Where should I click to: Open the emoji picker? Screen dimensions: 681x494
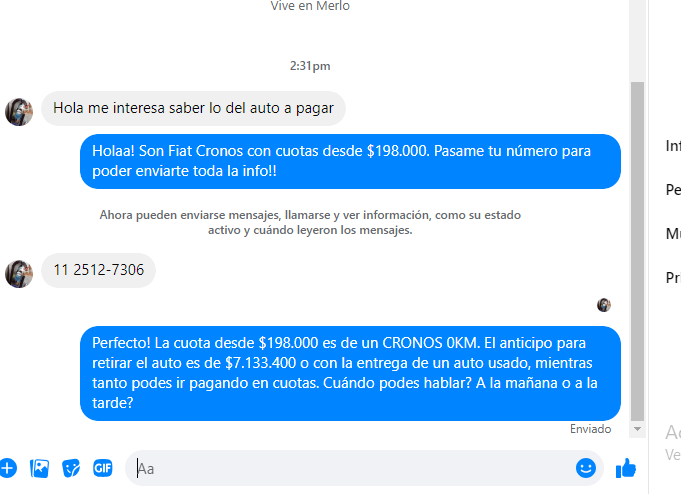coord(586,467)
